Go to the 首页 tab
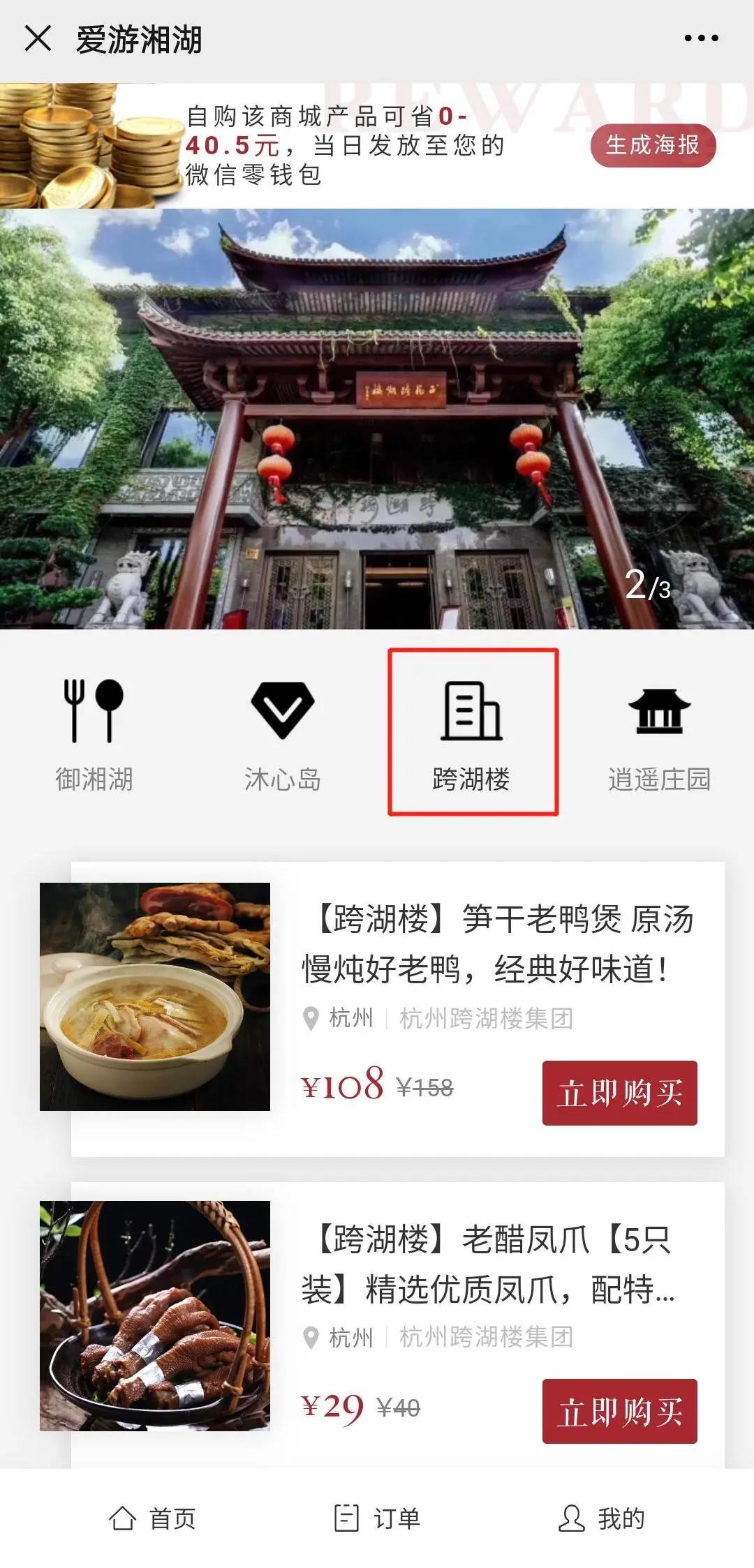 pos(152,1518)
